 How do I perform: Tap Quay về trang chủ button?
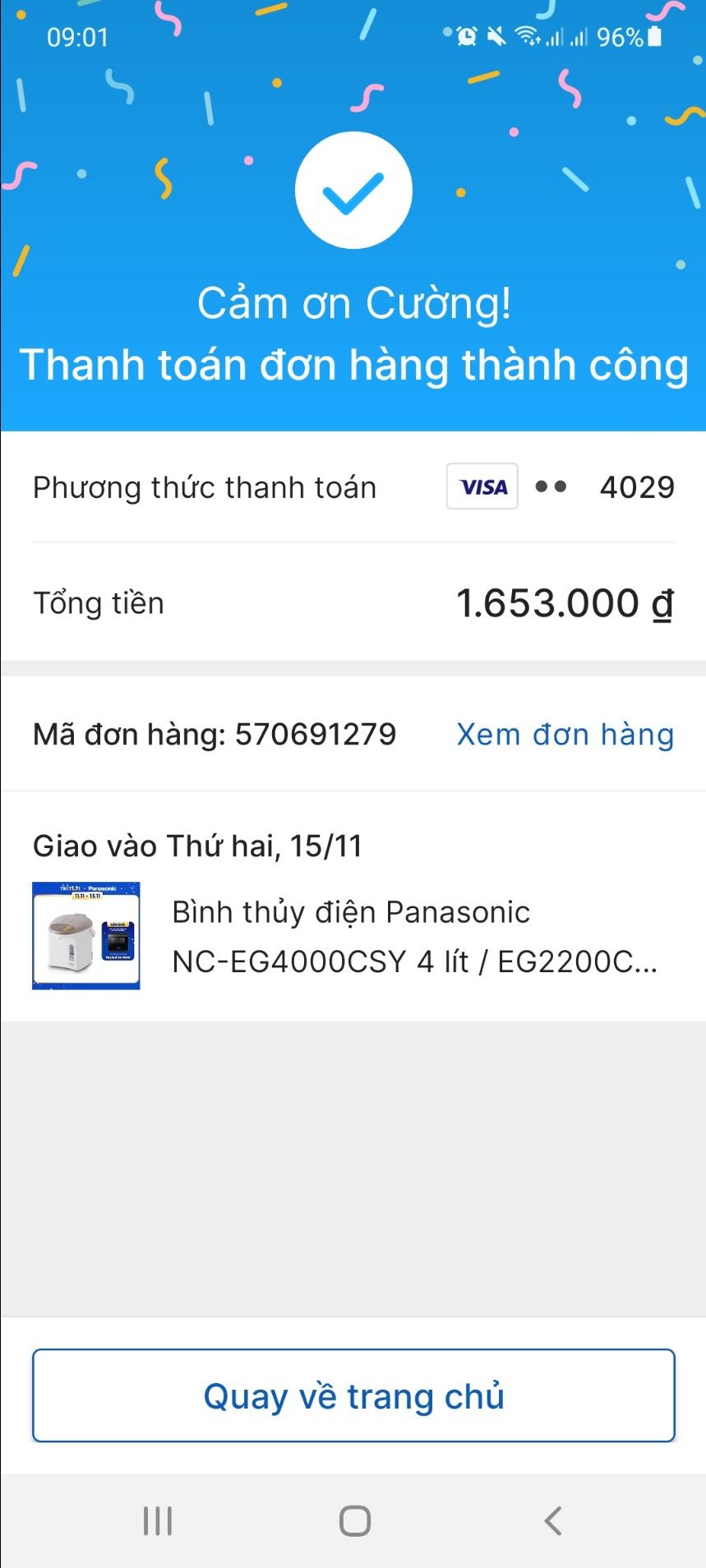(353, 1395)
